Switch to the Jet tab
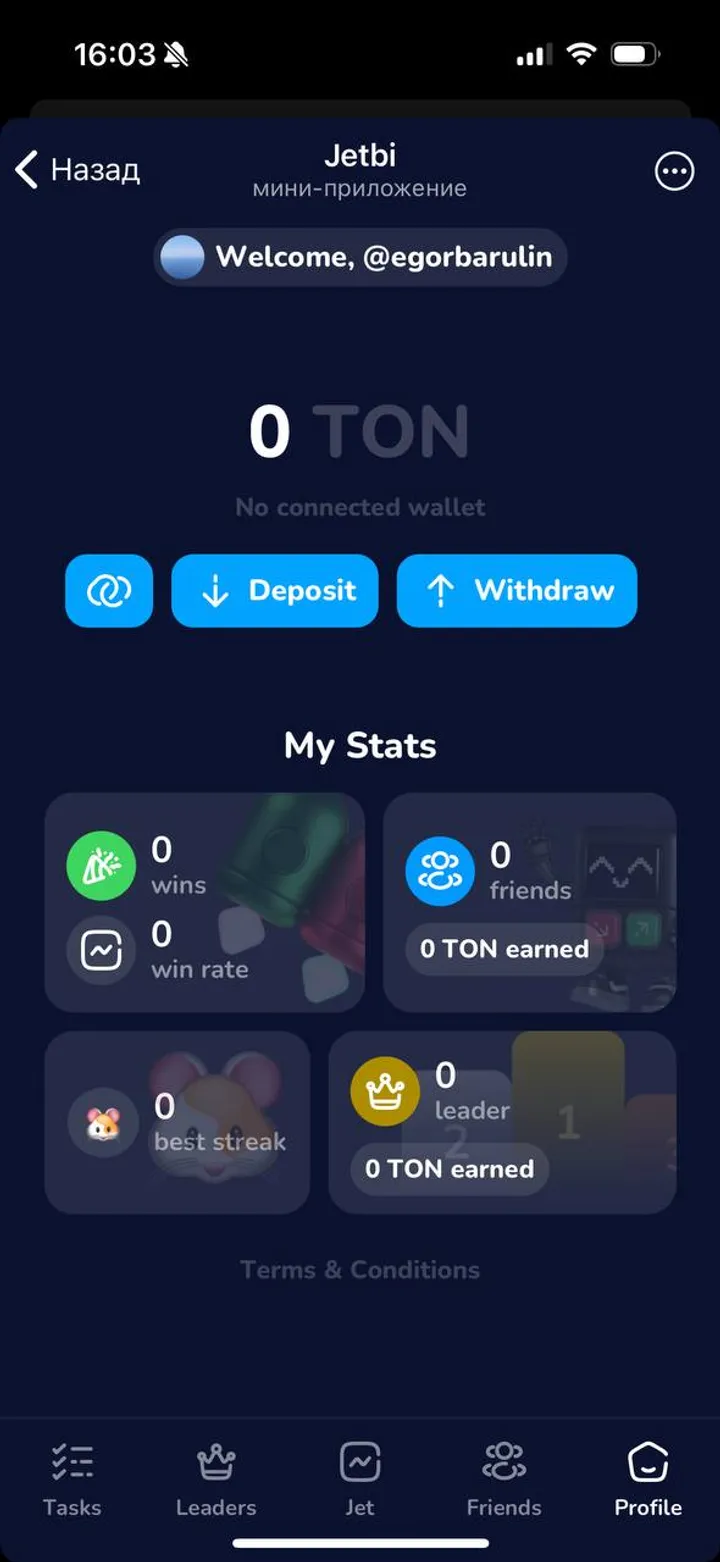This screenshot has width=720, height=1562. (x=359, y=1463)
